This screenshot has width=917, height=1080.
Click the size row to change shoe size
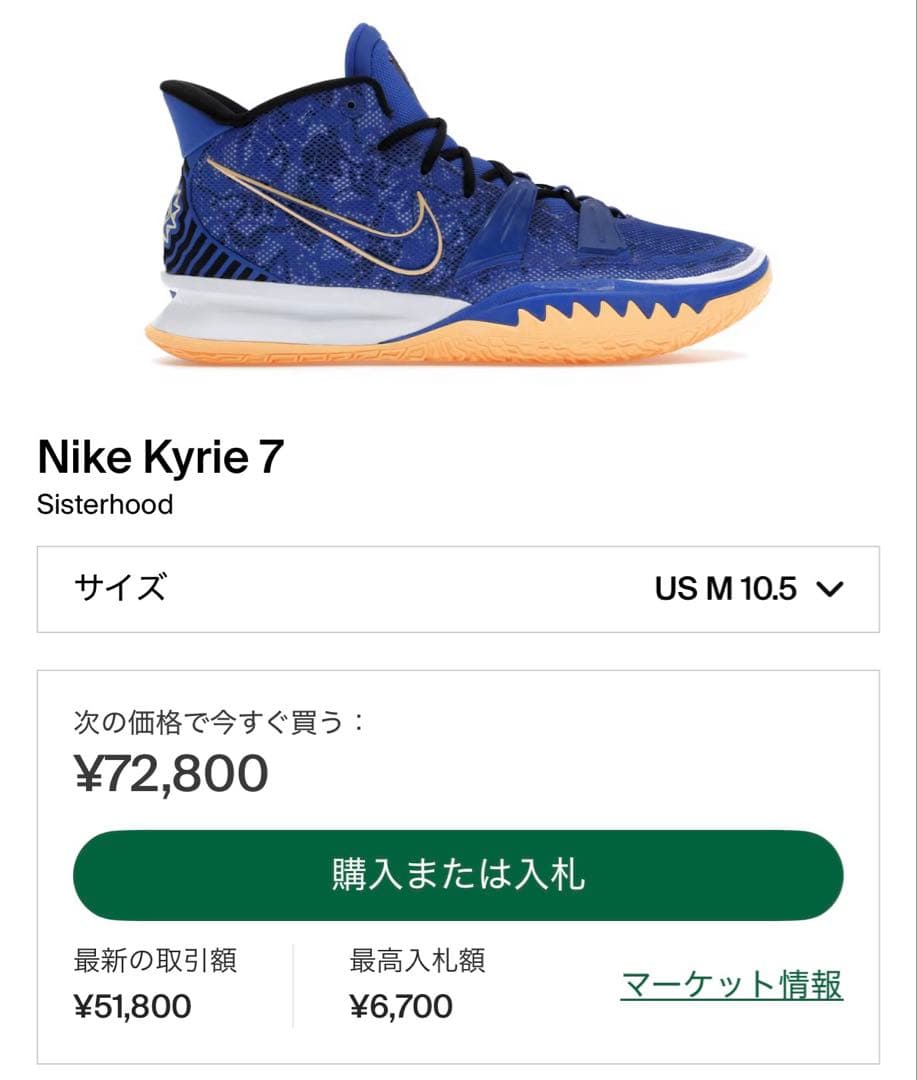[458, 590]
